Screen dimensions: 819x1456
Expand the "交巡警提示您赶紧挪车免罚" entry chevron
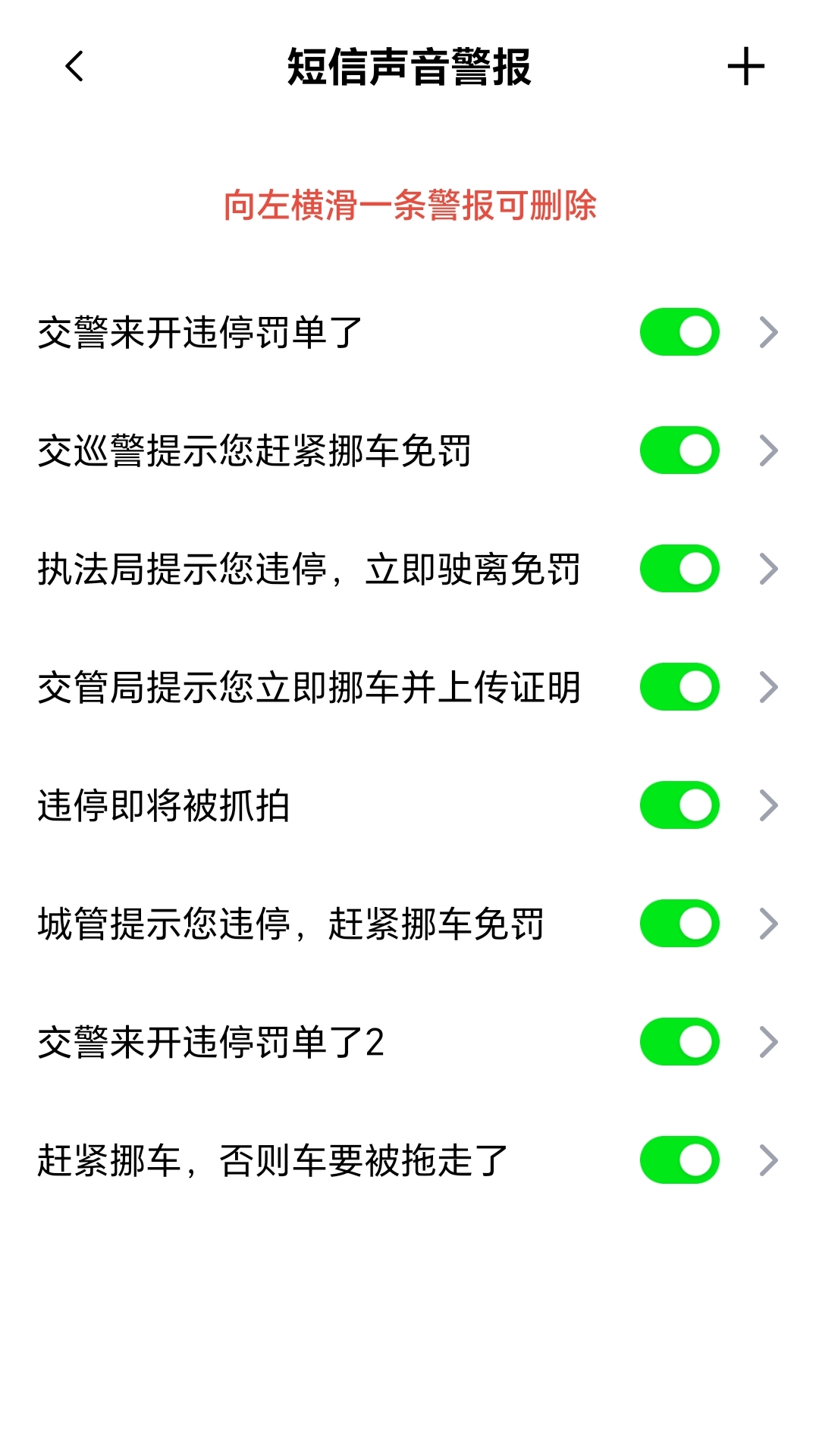pyautogui.click(x=770, y=449)
